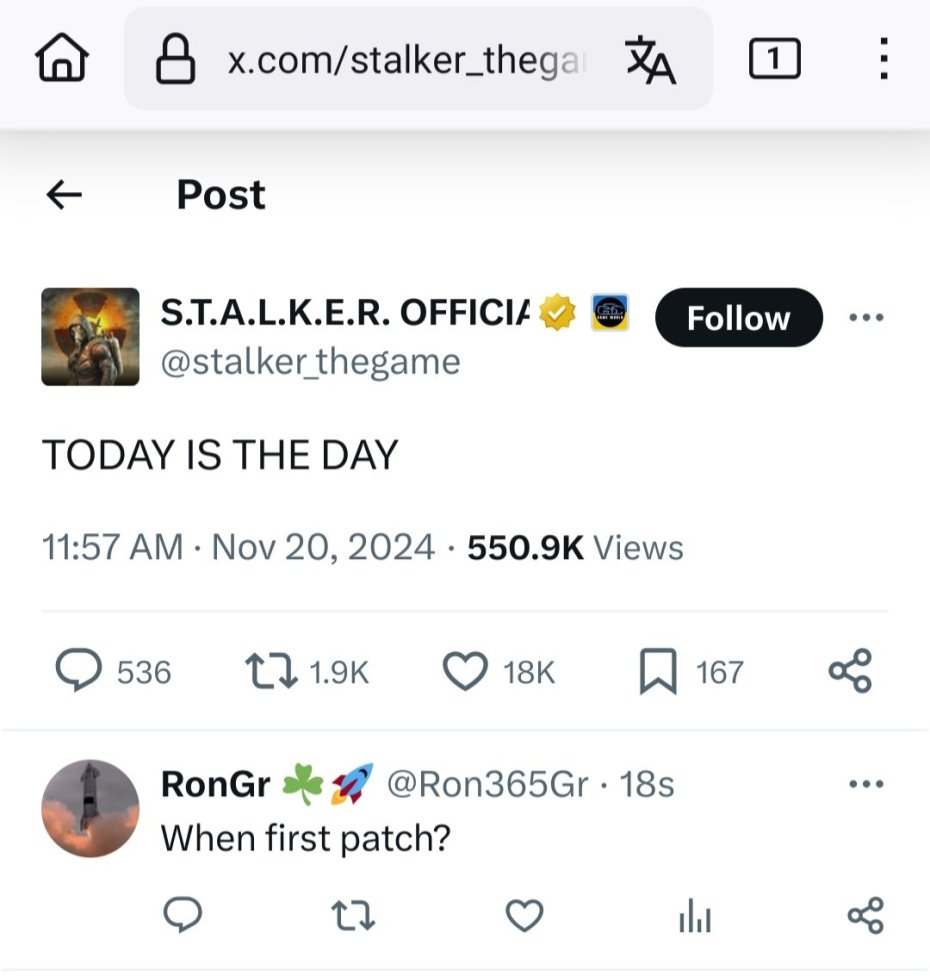Open the page translate option
This screenshot has height=976, width=930.
(x=650, y=60)
